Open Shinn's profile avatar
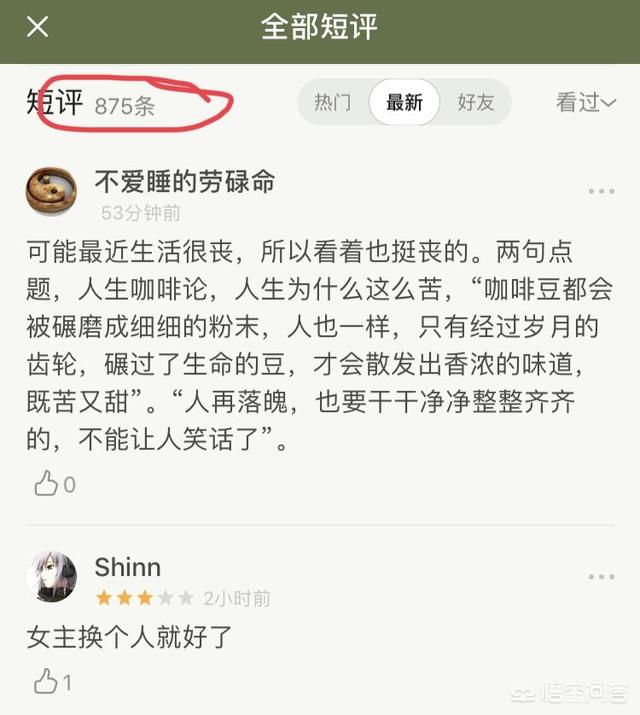 point(51,577)
